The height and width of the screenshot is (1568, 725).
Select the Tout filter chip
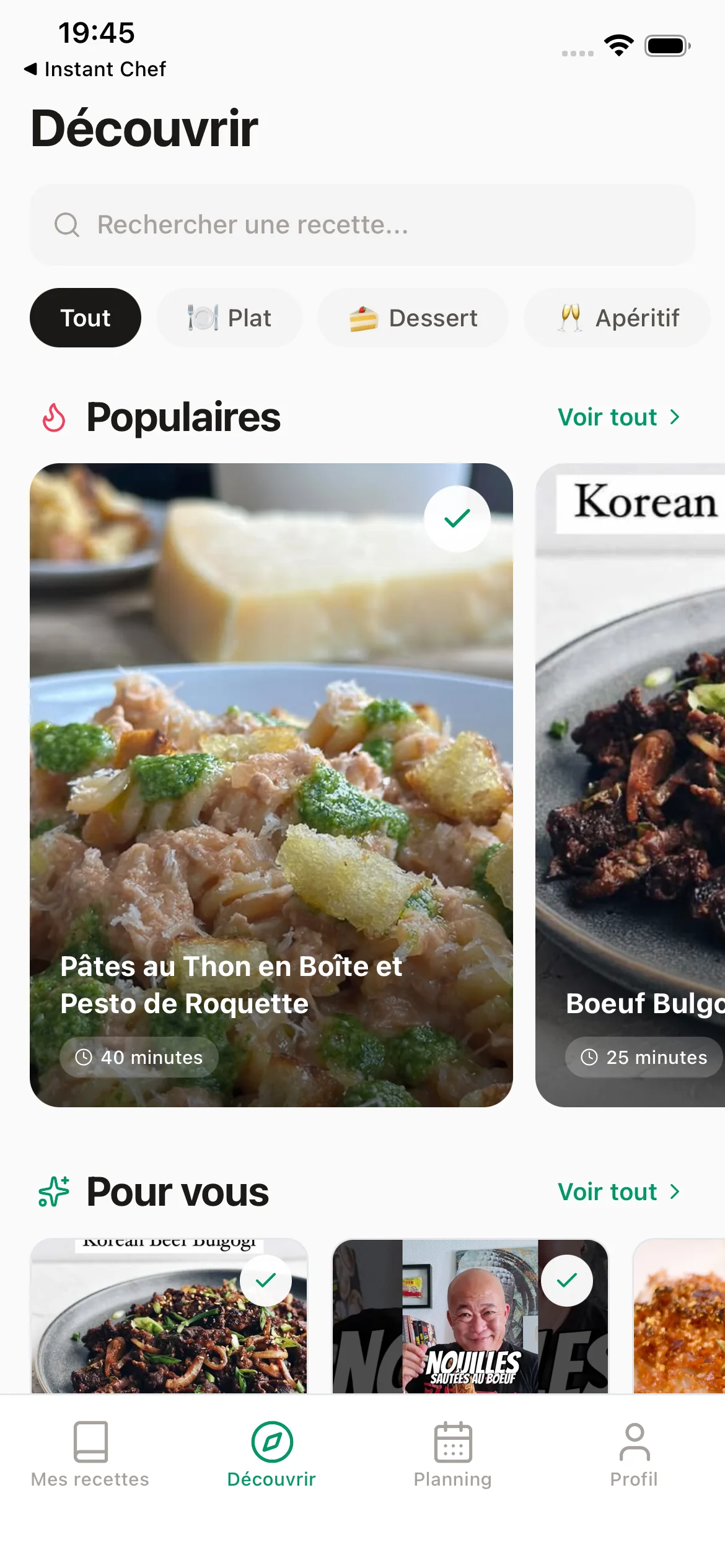(85, 318)
